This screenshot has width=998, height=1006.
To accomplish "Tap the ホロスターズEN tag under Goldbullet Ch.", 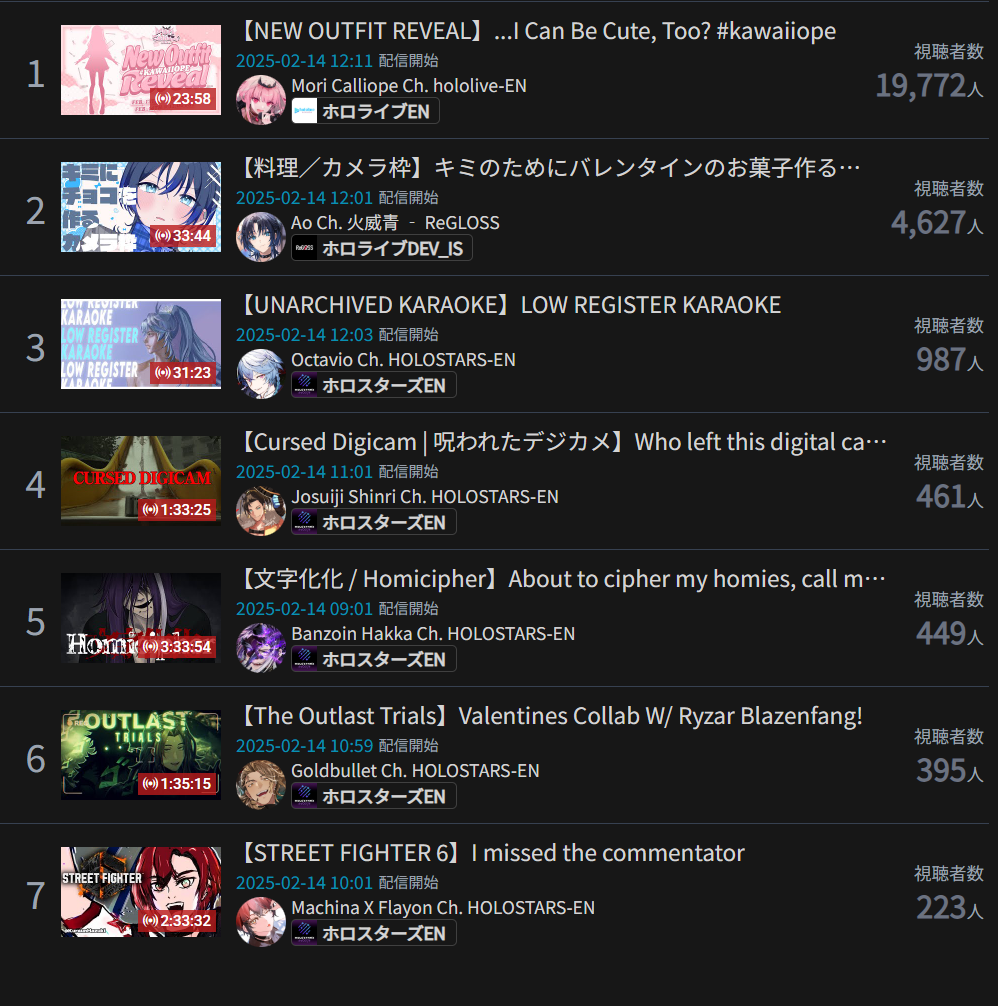I will pos(373,796).
